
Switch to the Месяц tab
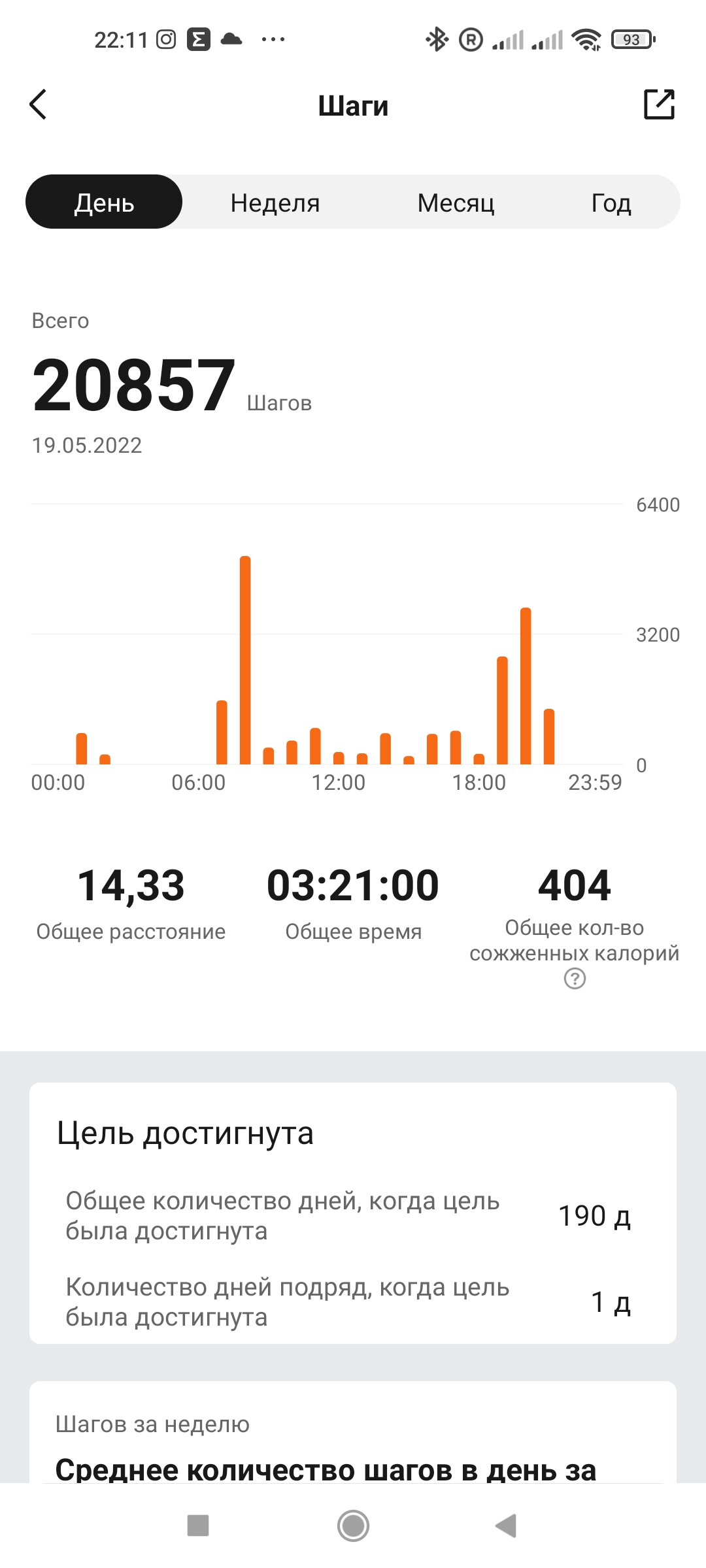pyautogui.click(x=456, y=203)
